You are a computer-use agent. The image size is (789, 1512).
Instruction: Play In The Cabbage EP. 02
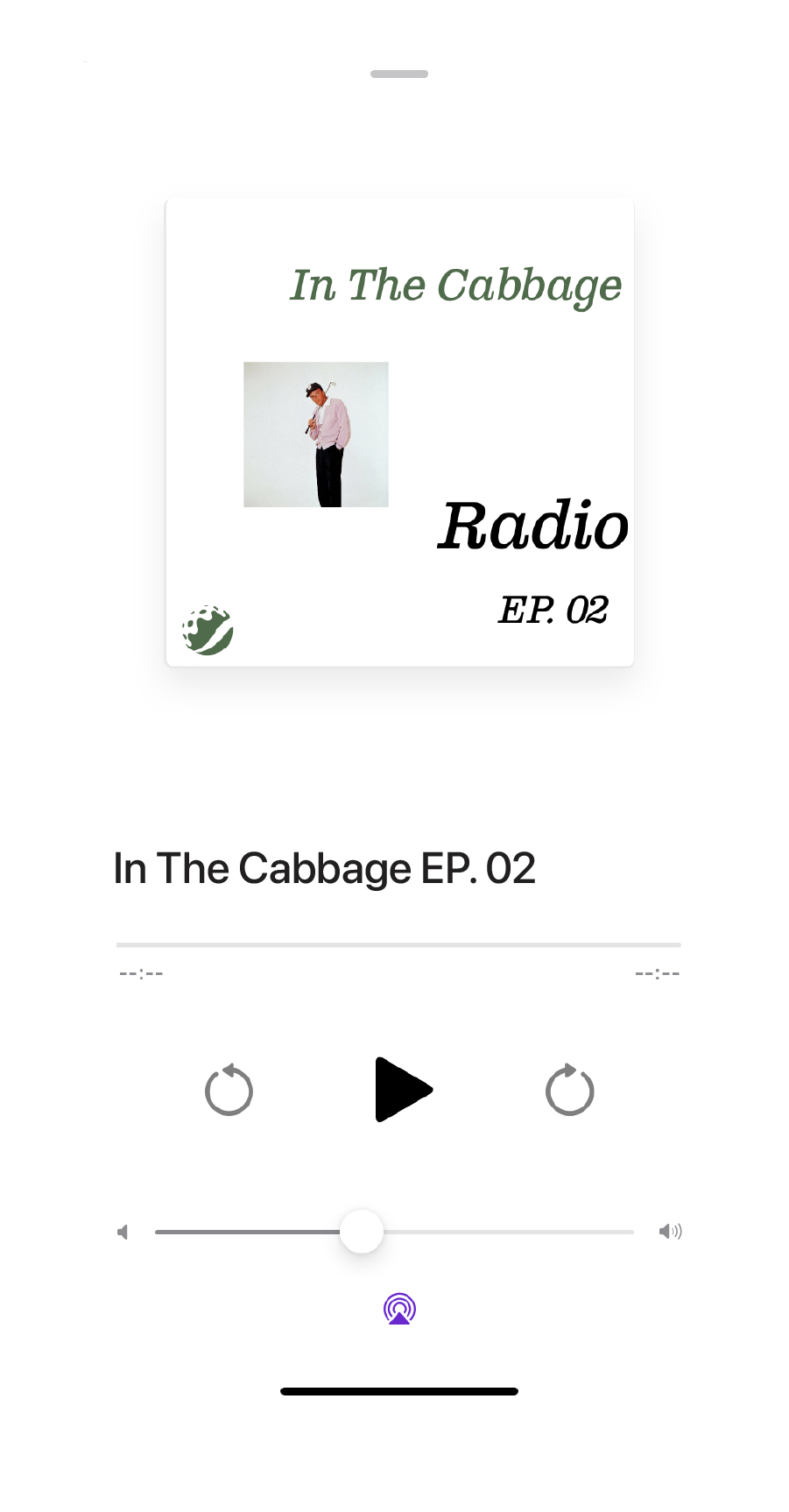click(x=403, y=1090)
